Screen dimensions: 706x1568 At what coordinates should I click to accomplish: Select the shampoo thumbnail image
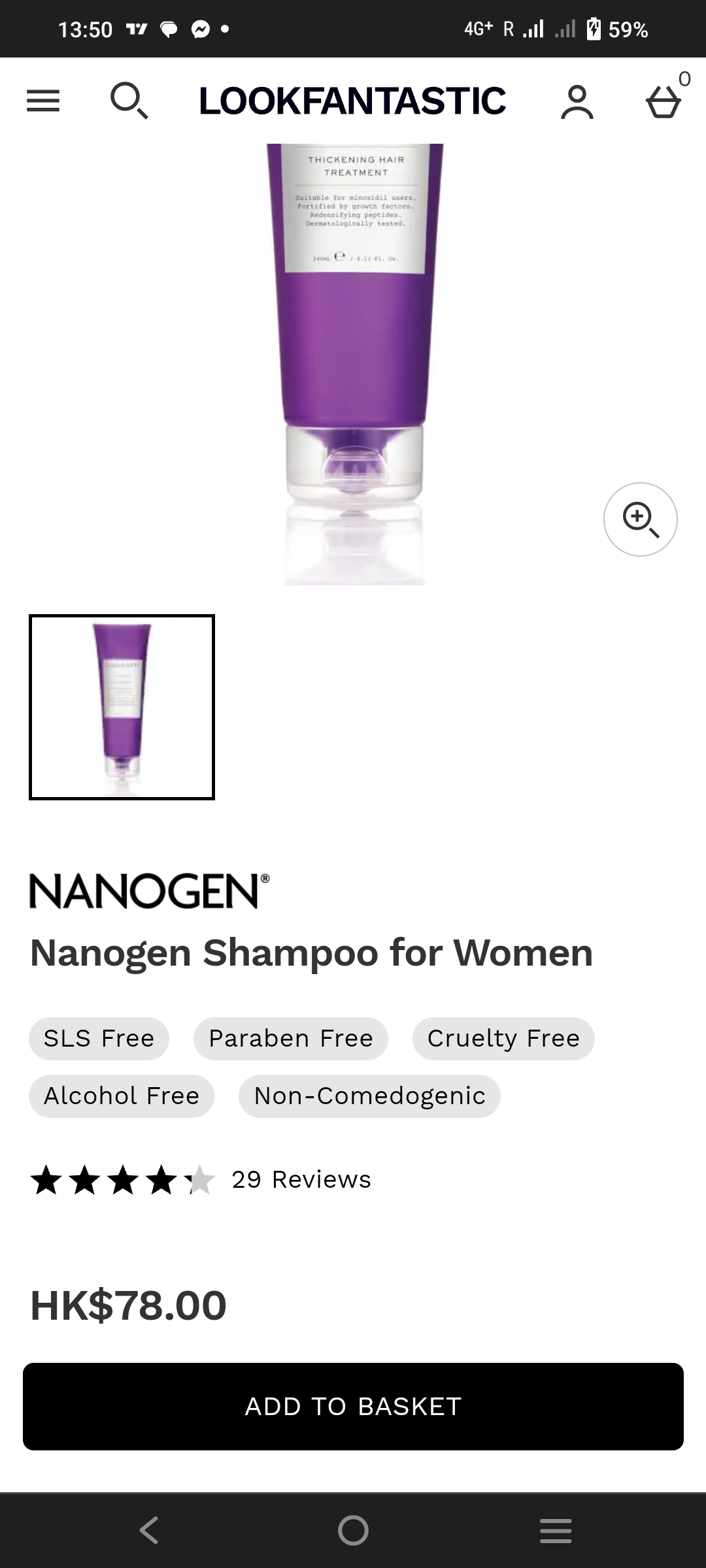point(122,707)
